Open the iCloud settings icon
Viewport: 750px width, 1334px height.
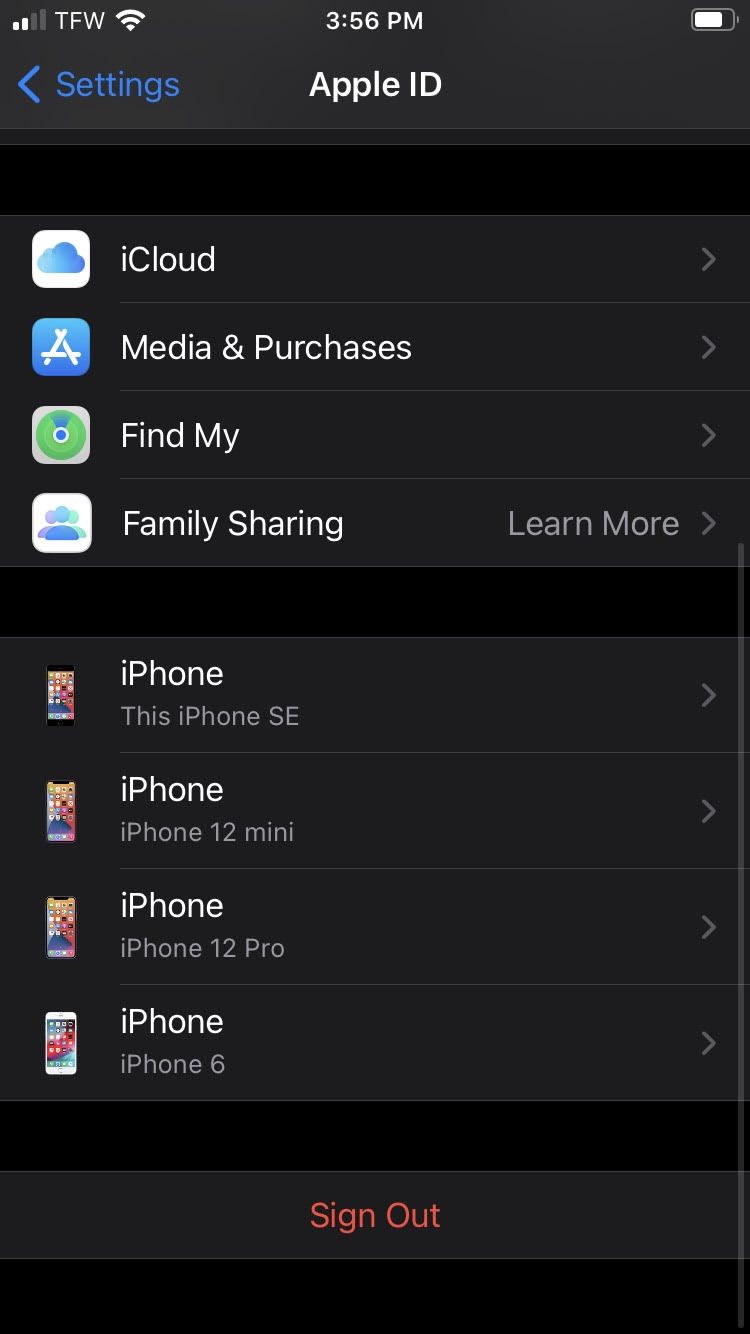tap(61, 259)
